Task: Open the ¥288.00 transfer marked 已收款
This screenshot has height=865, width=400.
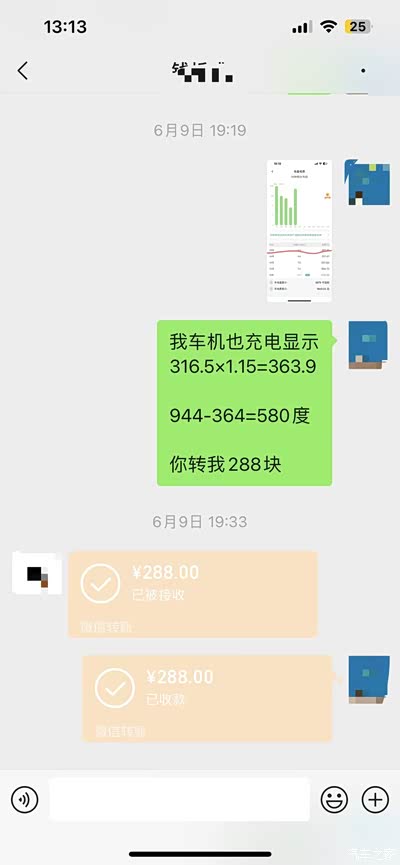Action: [207, 698]
